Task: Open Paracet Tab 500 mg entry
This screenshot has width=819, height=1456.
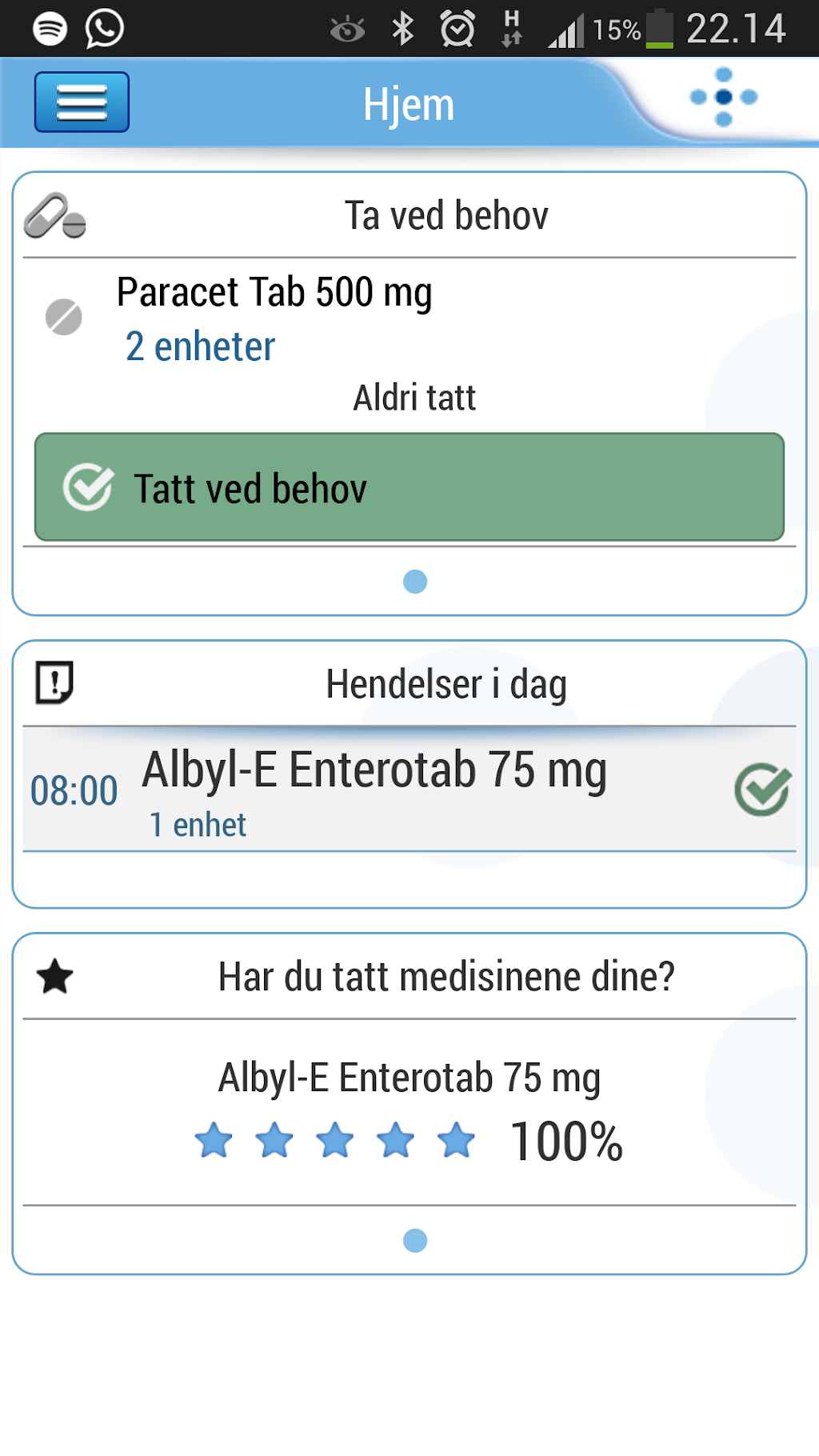Action: [274, 318]
